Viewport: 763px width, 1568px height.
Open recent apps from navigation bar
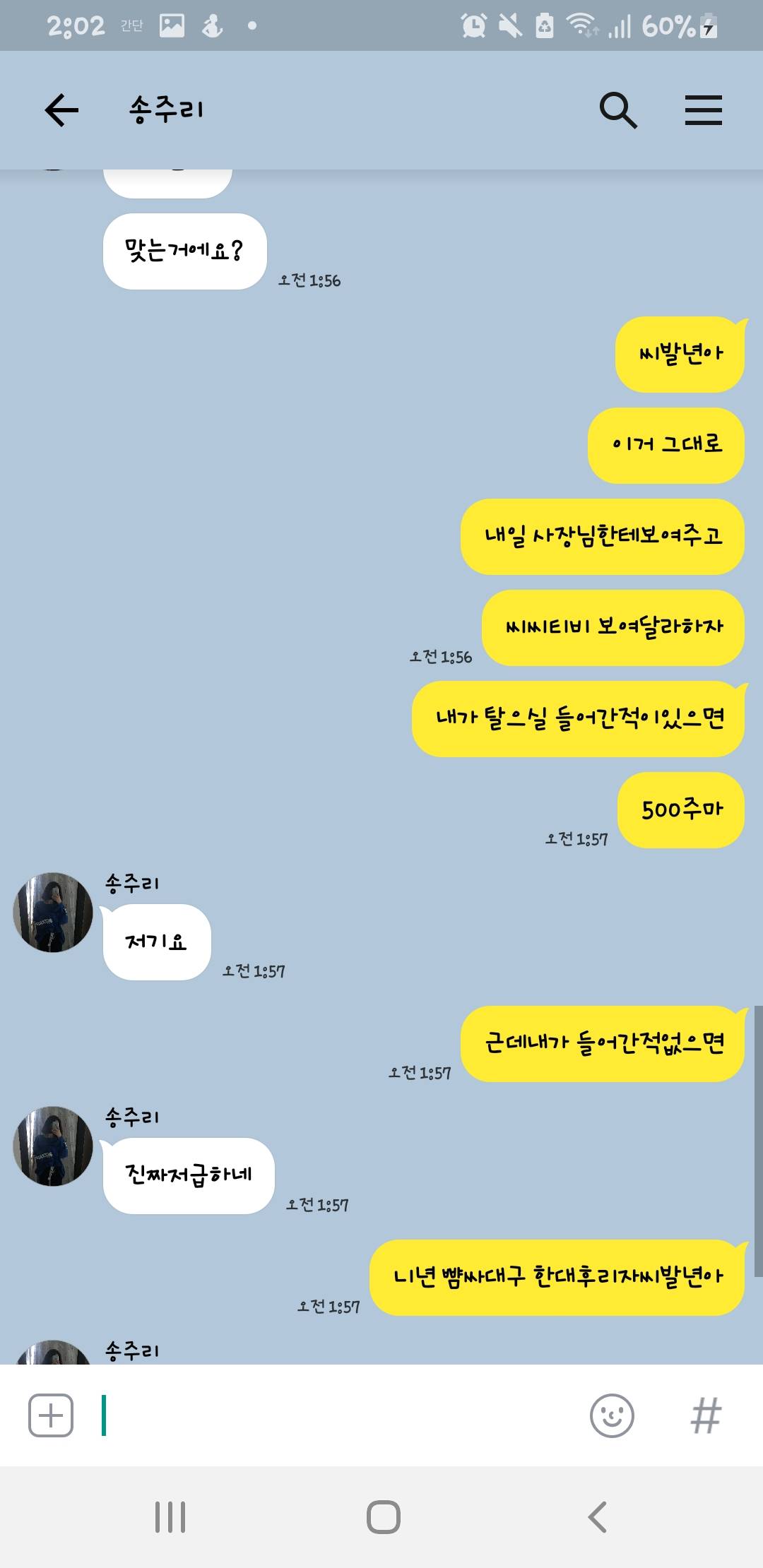point(170,1516)
